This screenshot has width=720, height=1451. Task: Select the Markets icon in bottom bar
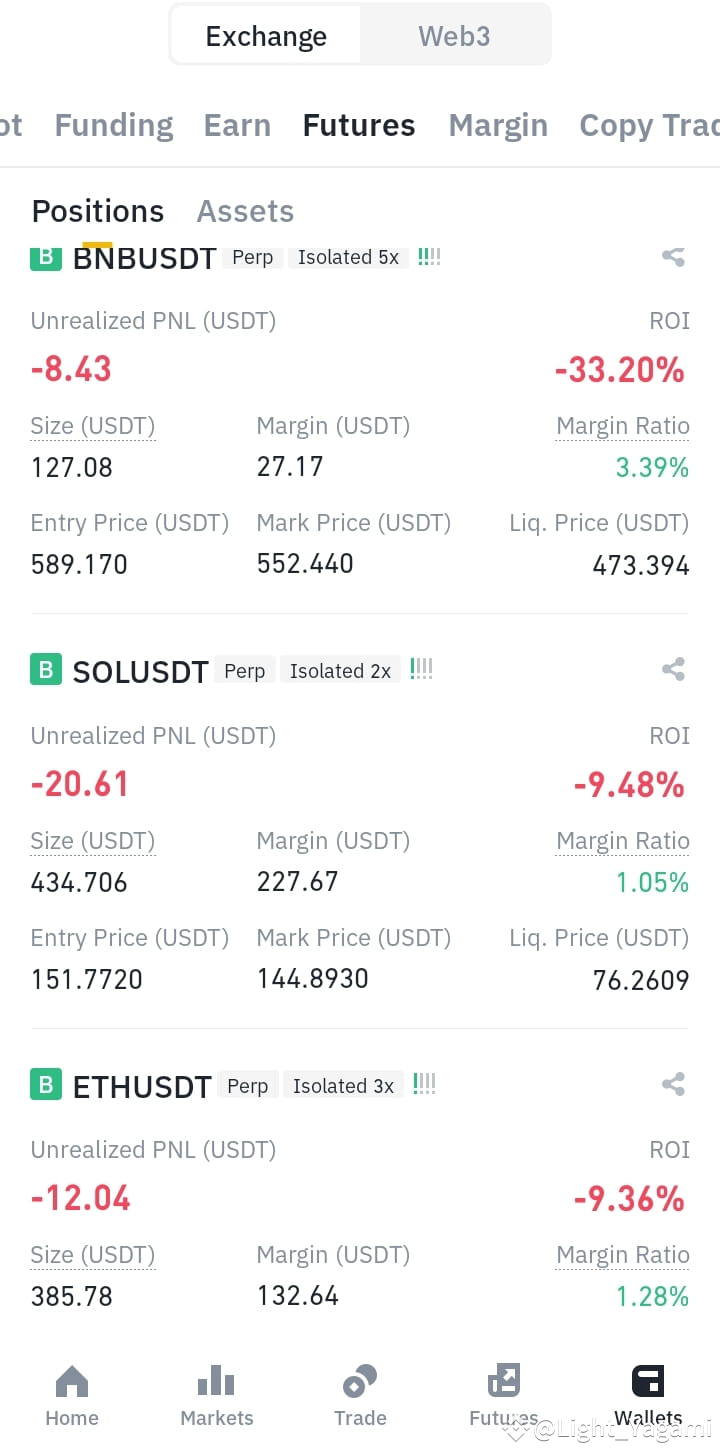(216, 1390)
